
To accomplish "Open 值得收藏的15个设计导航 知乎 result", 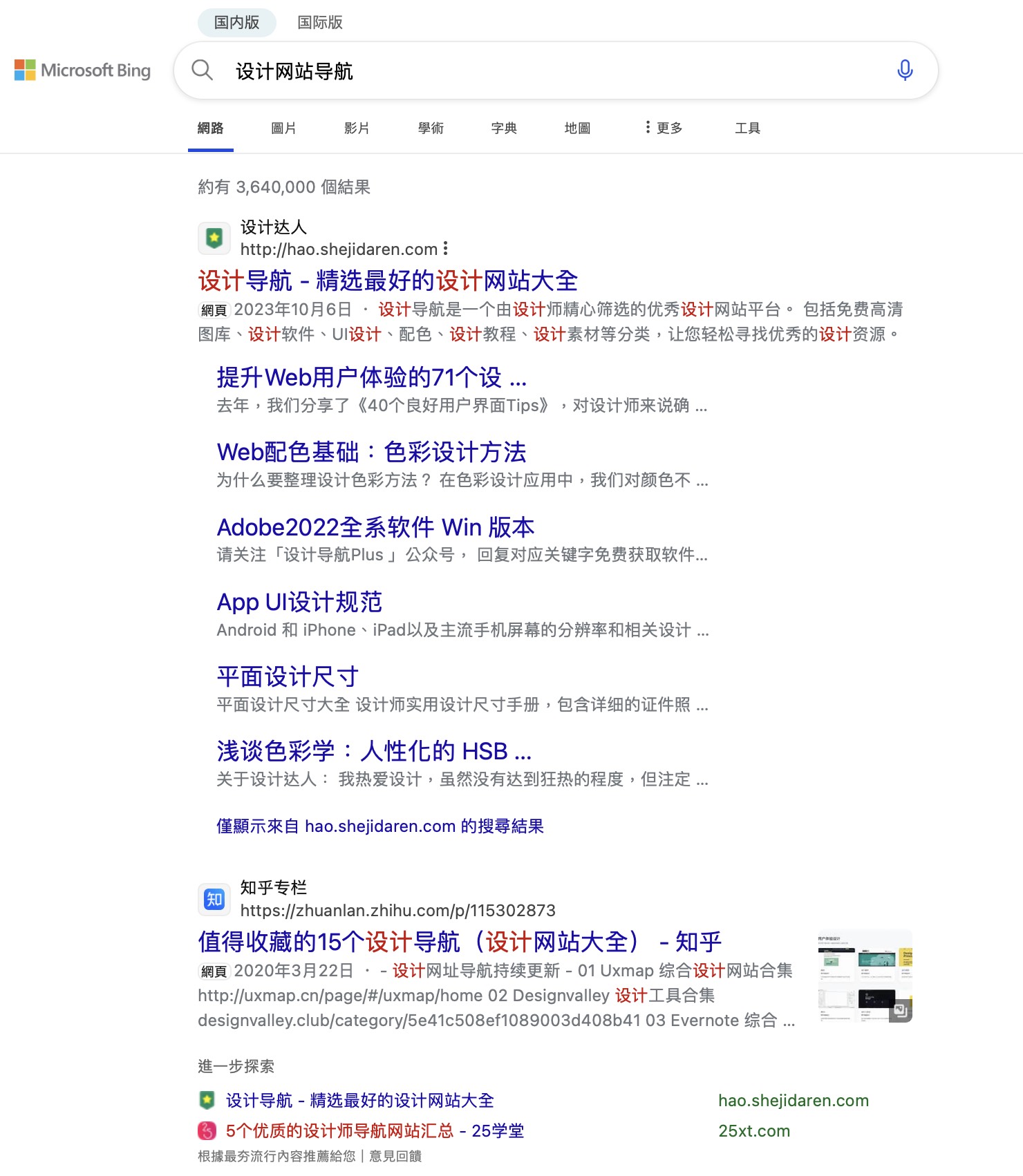I will (459, 942).
